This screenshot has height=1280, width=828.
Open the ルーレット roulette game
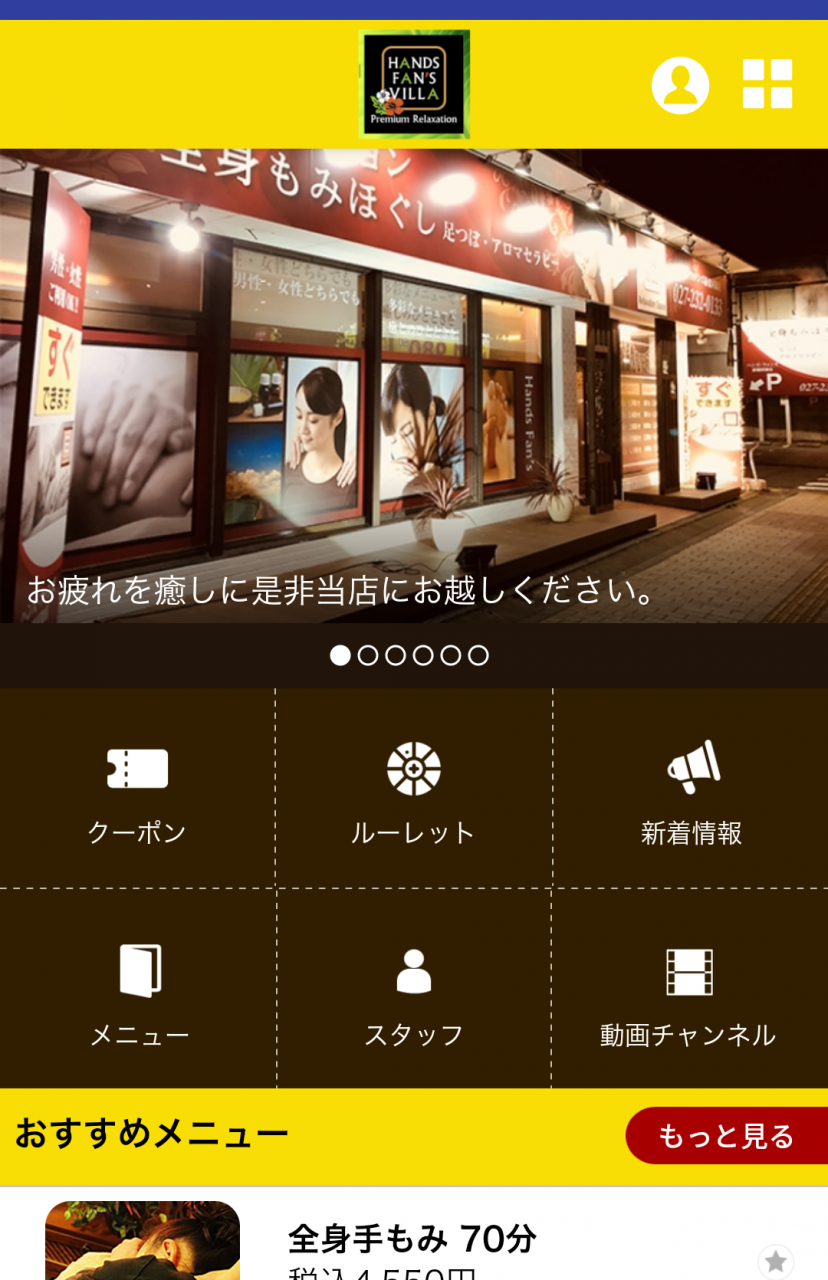click(413, 790)
